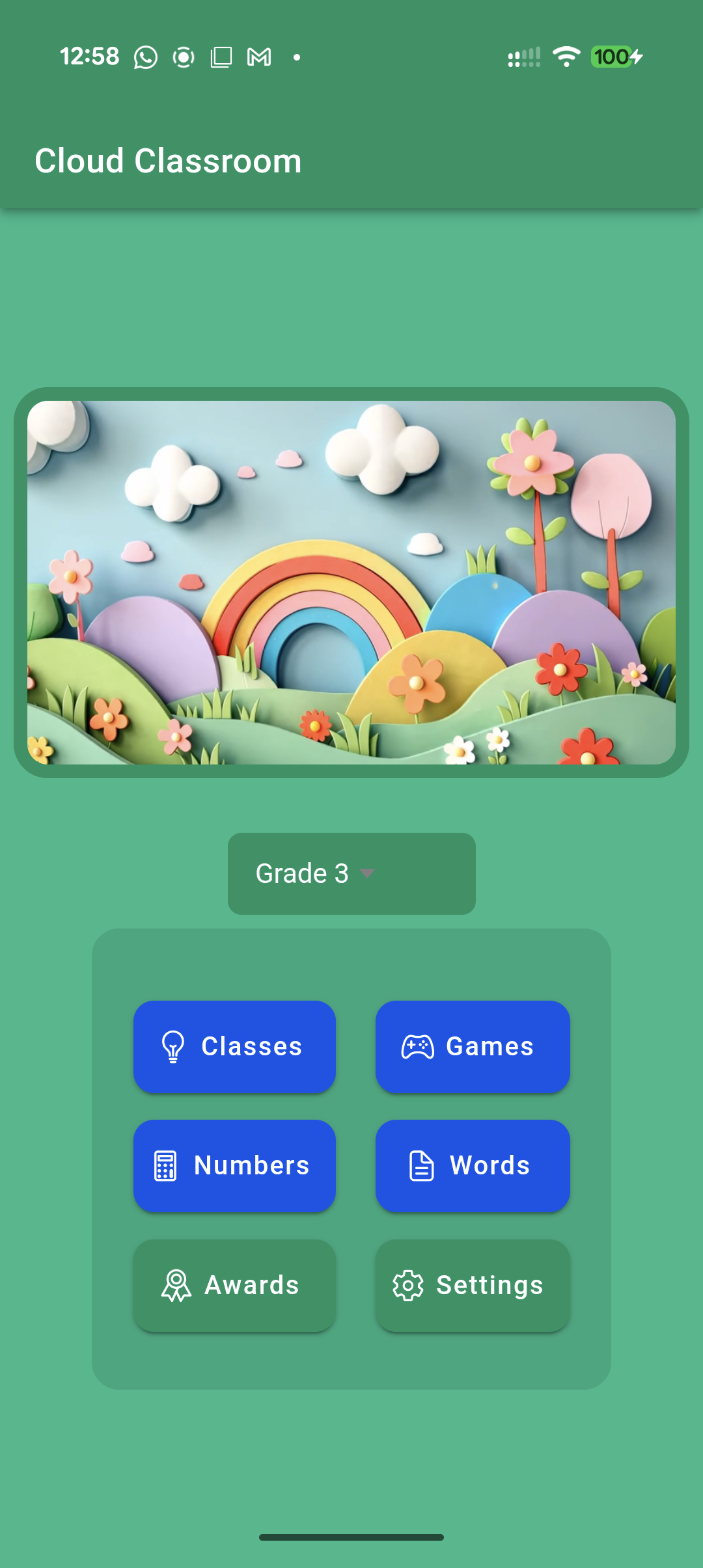
Task: Select the lightbulb icon on Classes
Action: pos(172,1046)
